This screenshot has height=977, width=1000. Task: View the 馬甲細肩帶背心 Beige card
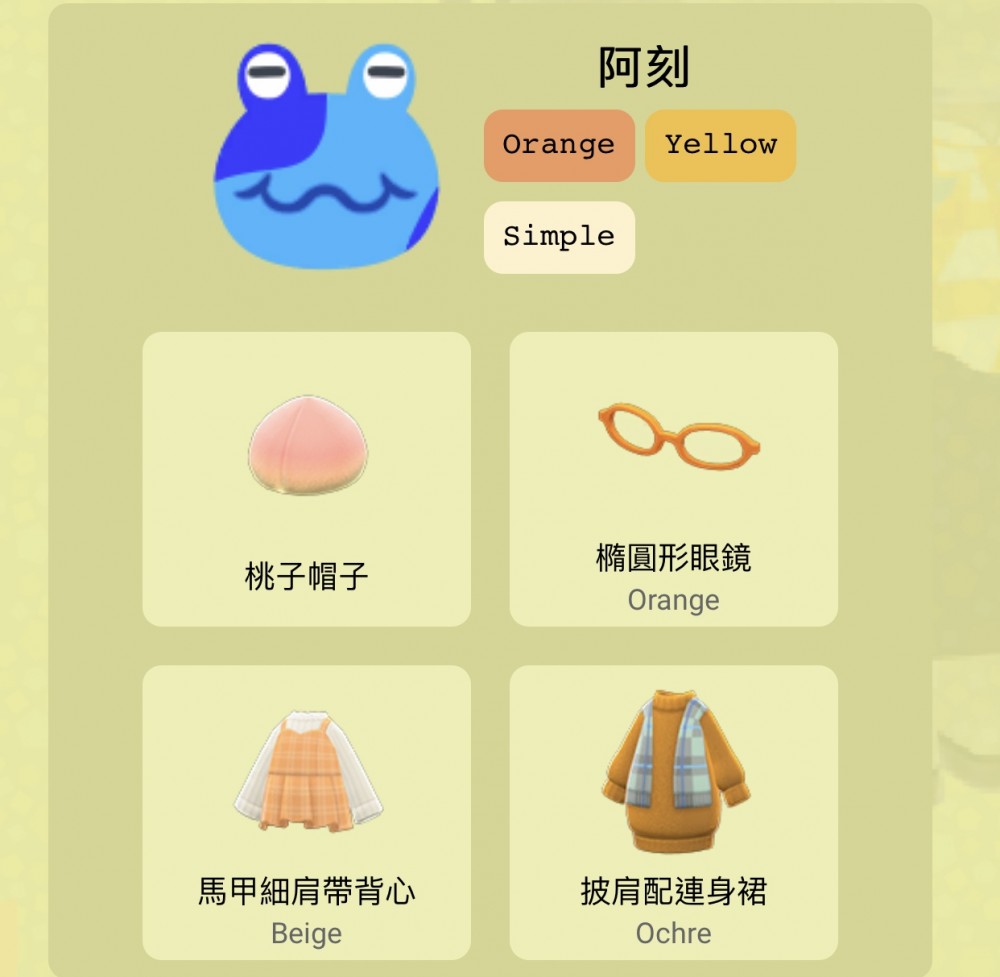click(x=306, y=812)
